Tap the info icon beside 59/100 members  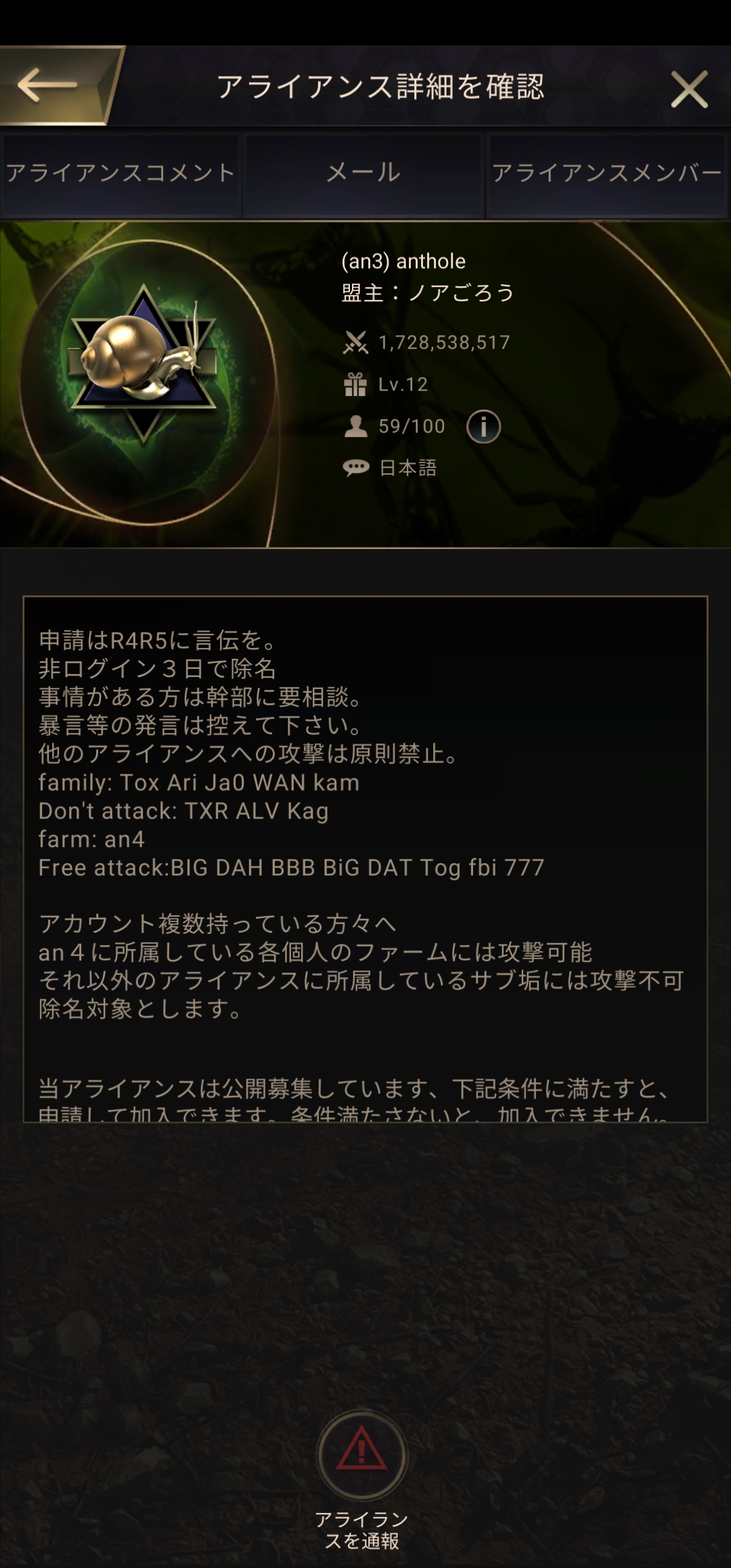[x=483, y=427]
